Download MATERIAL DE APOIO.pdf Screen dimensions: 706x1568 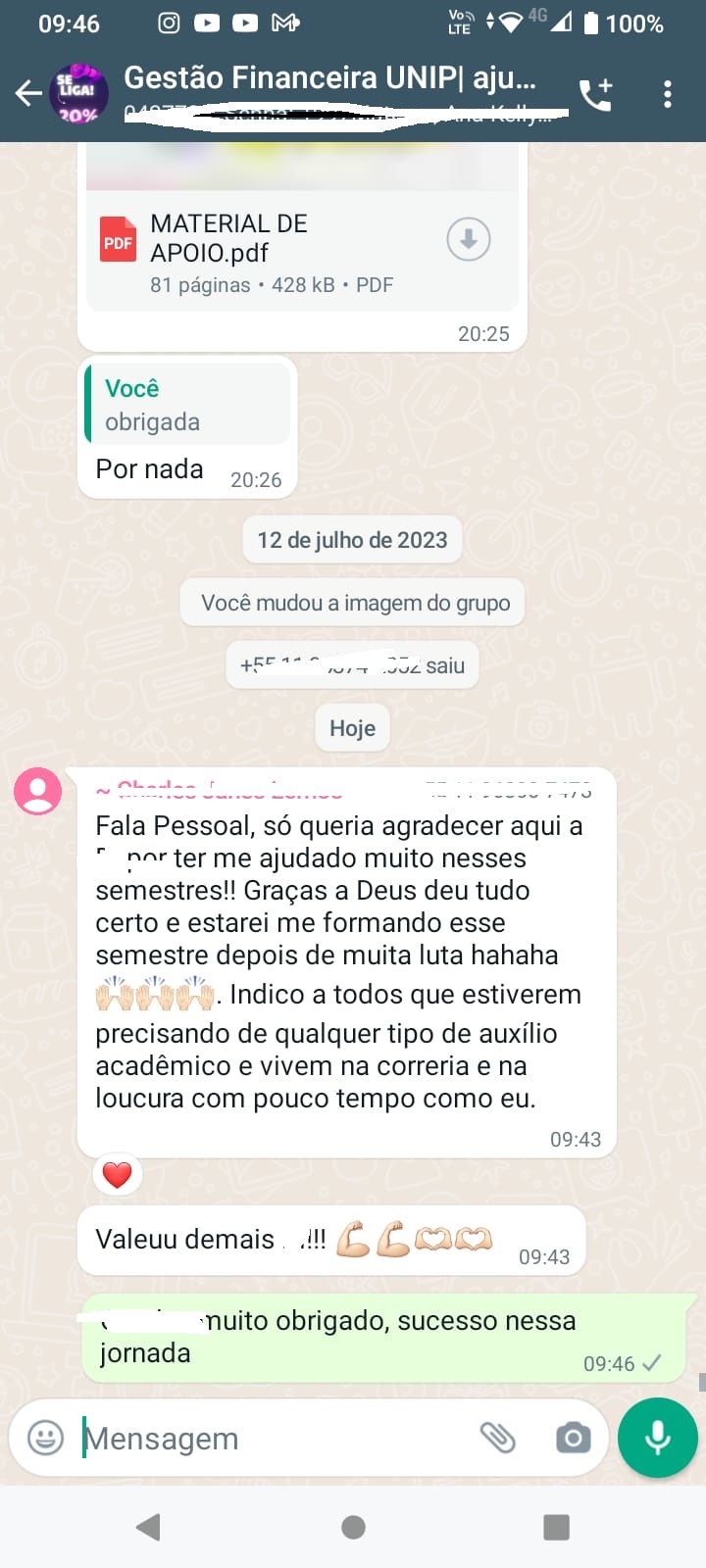469,239
